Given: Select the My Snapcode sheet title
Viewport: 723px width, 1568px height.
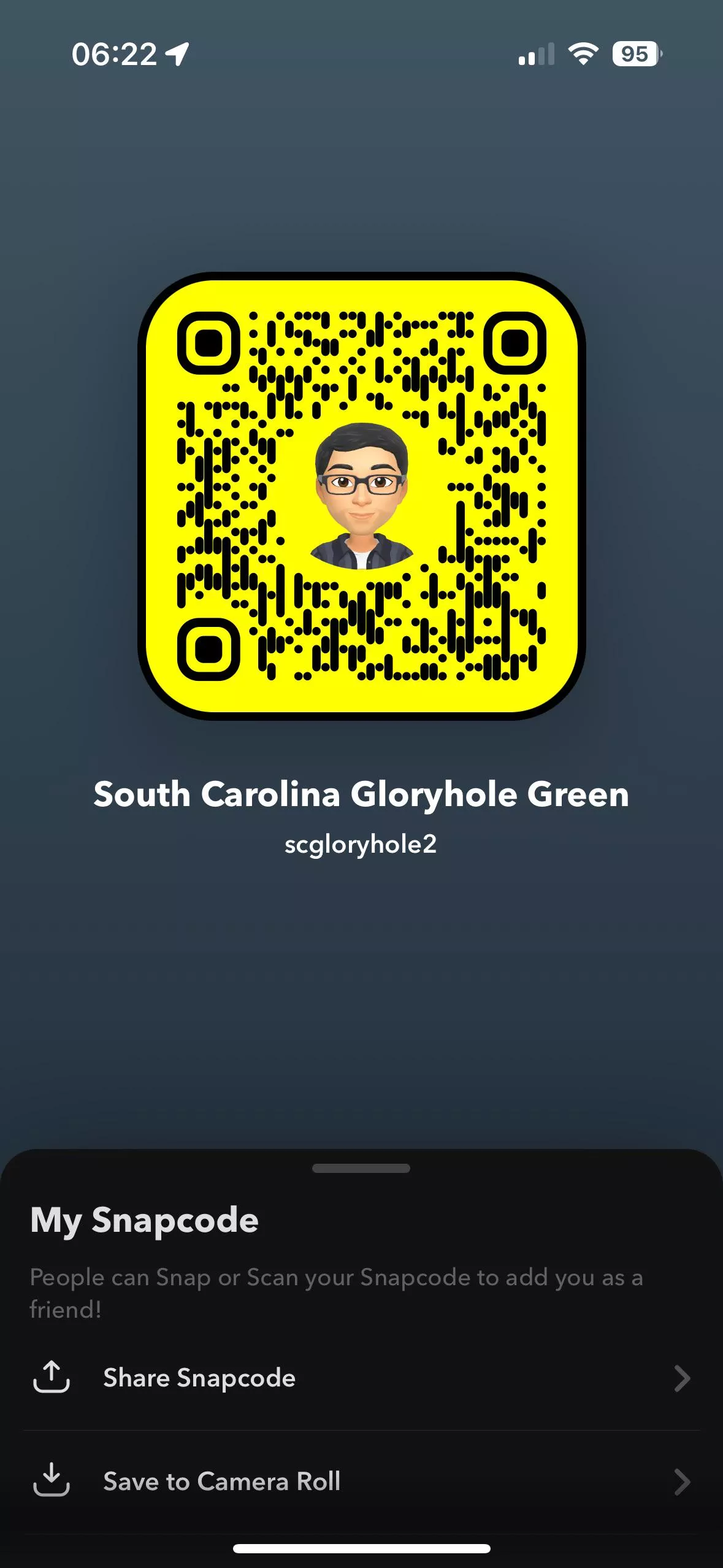Looking at the screenshot, I should point(143,1219).
